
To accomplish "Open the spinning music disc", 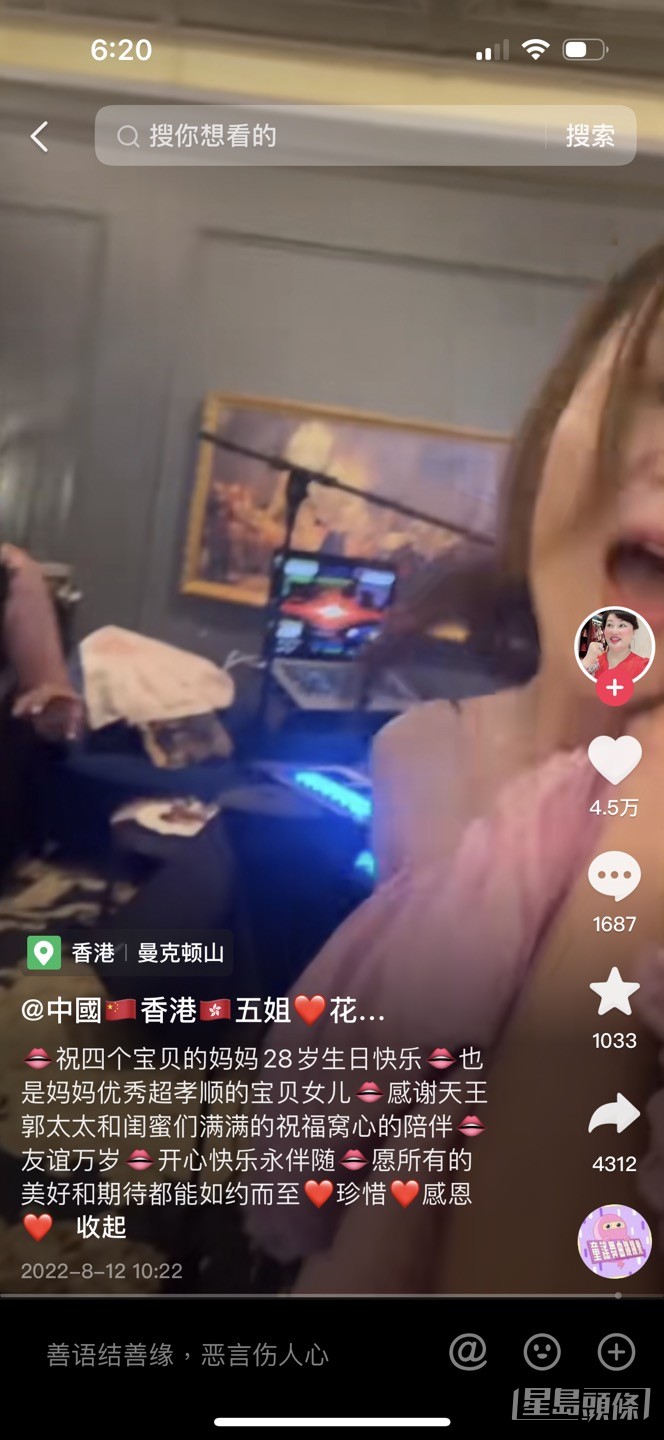I will pos(614,1241).
